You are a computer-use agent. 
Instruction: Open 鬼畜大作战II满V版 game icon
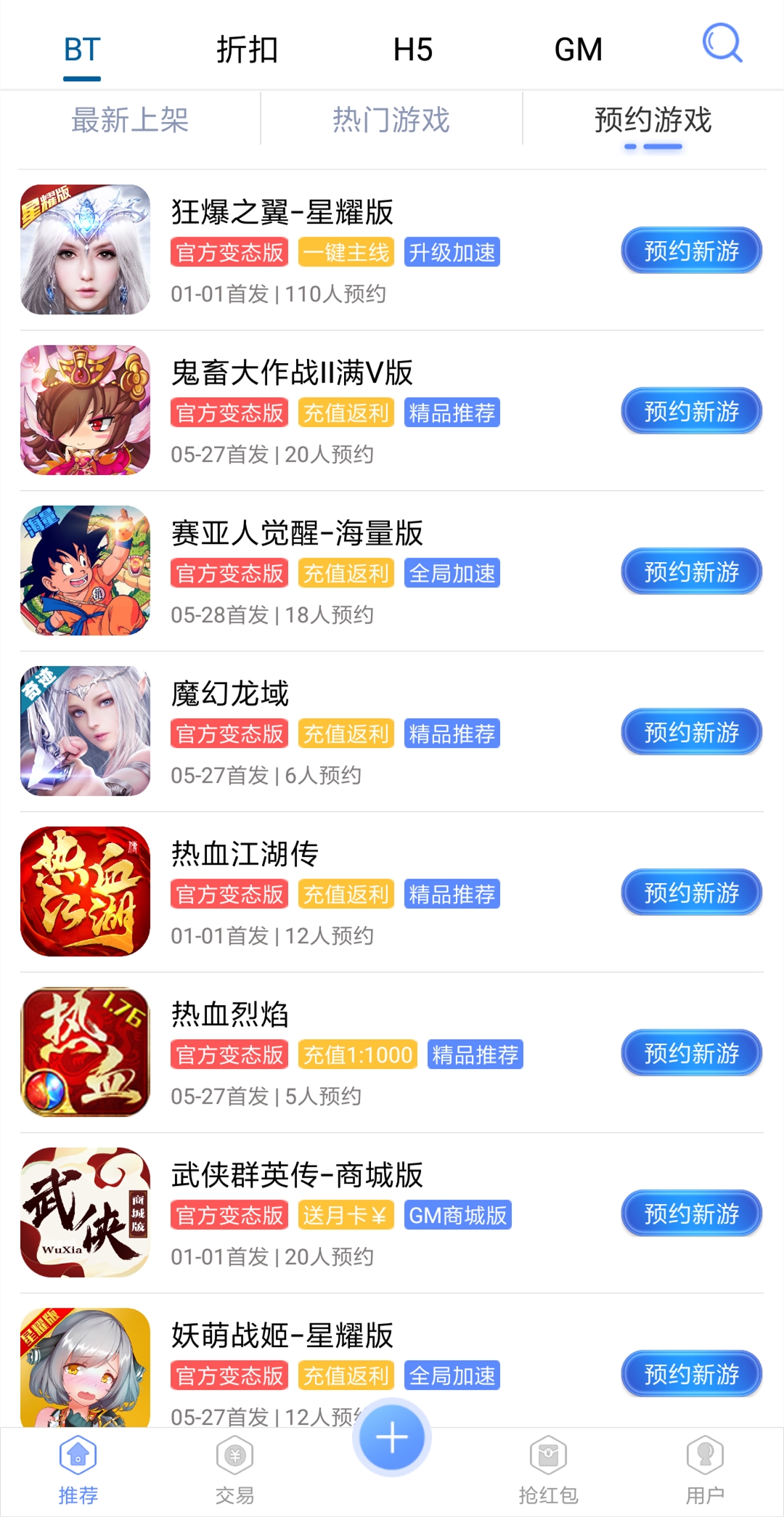[84, 410]
